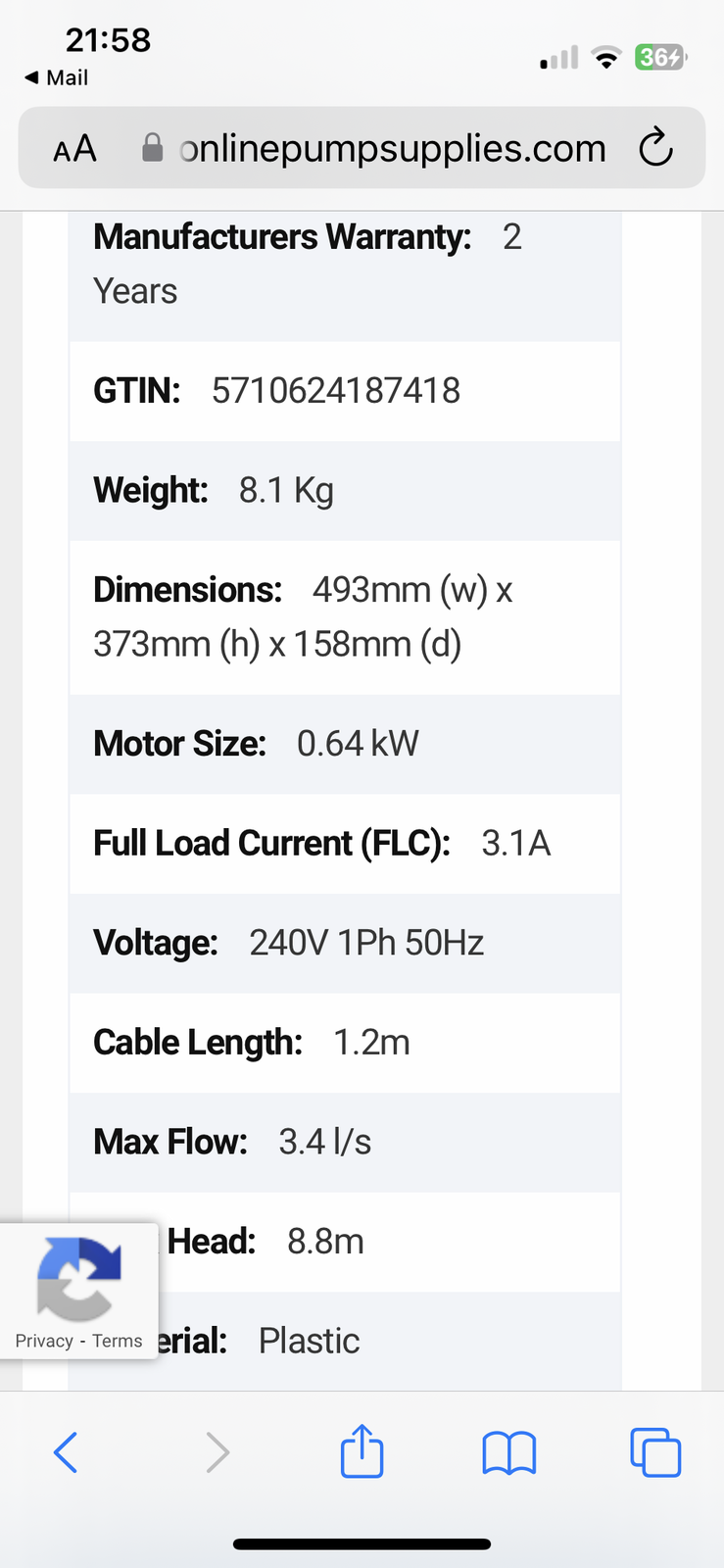Tap the onlinepumpsupplies.com address bar

point(392,149)
